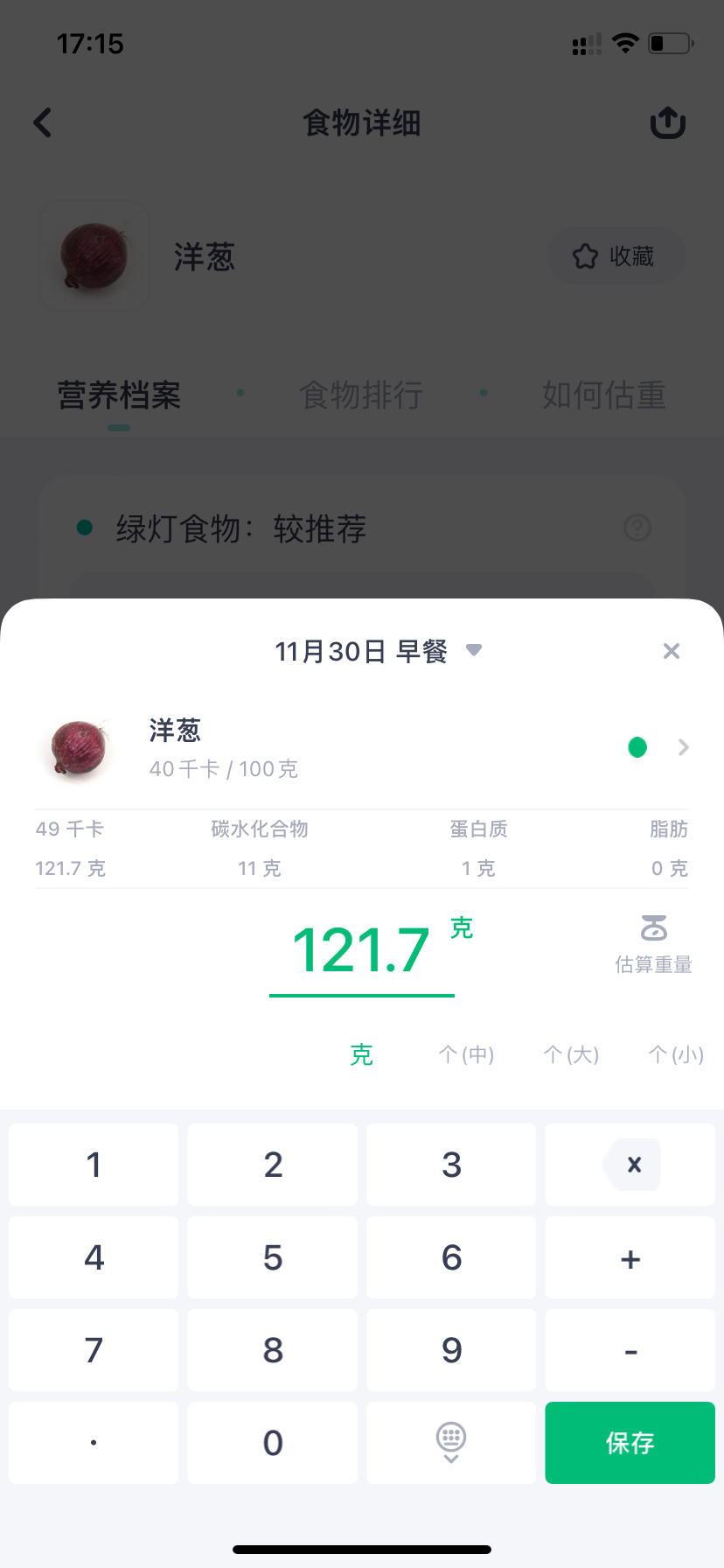Tap the green dot status indicator
724x1568 pixels.
[637, 747]
